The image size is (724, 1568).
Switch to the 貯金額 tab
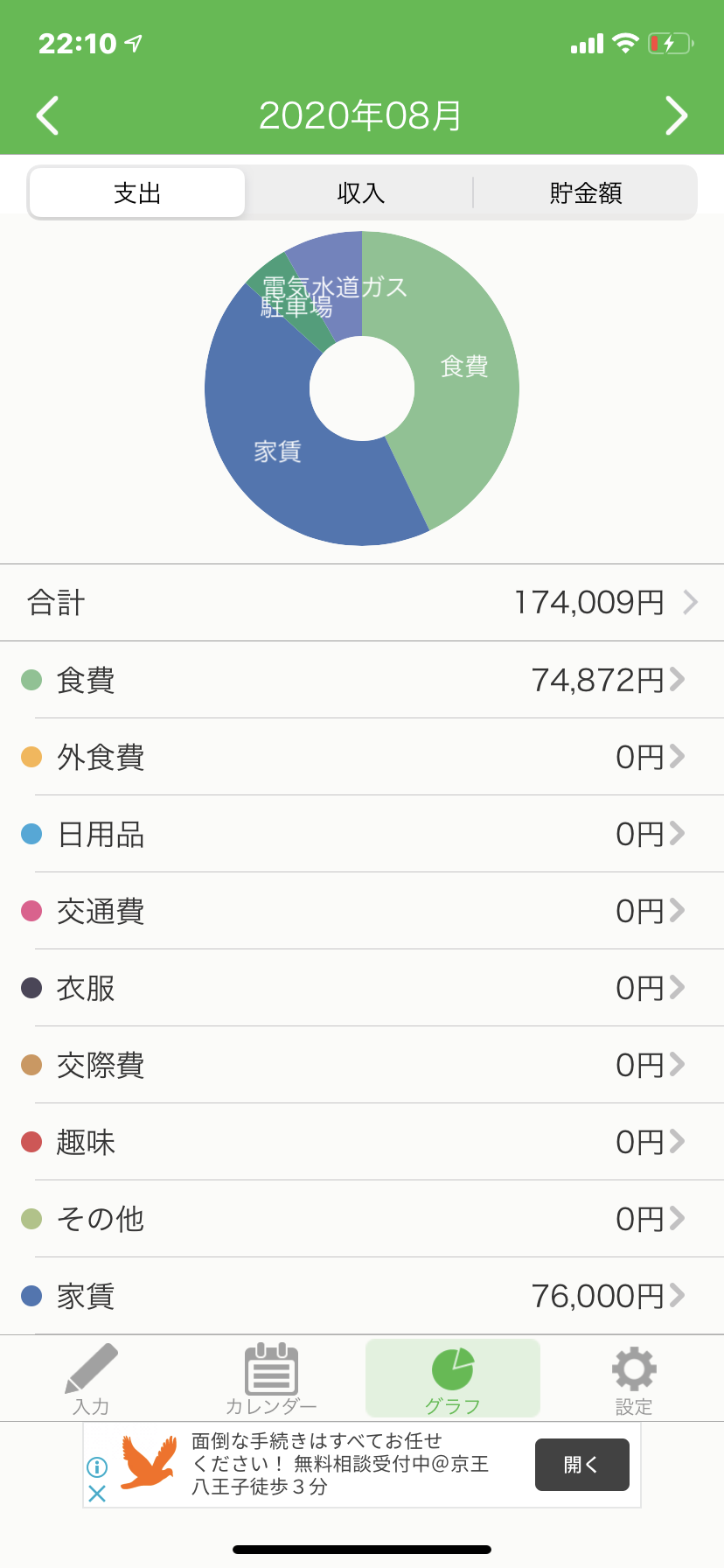coord(585,192)
